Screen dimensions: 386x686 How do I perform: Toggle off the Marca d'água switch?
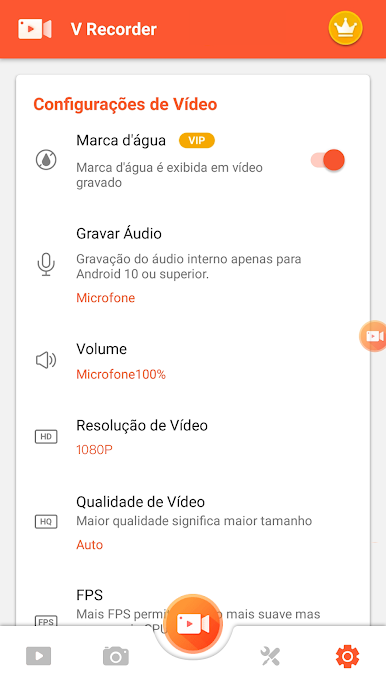coord(328,160)
